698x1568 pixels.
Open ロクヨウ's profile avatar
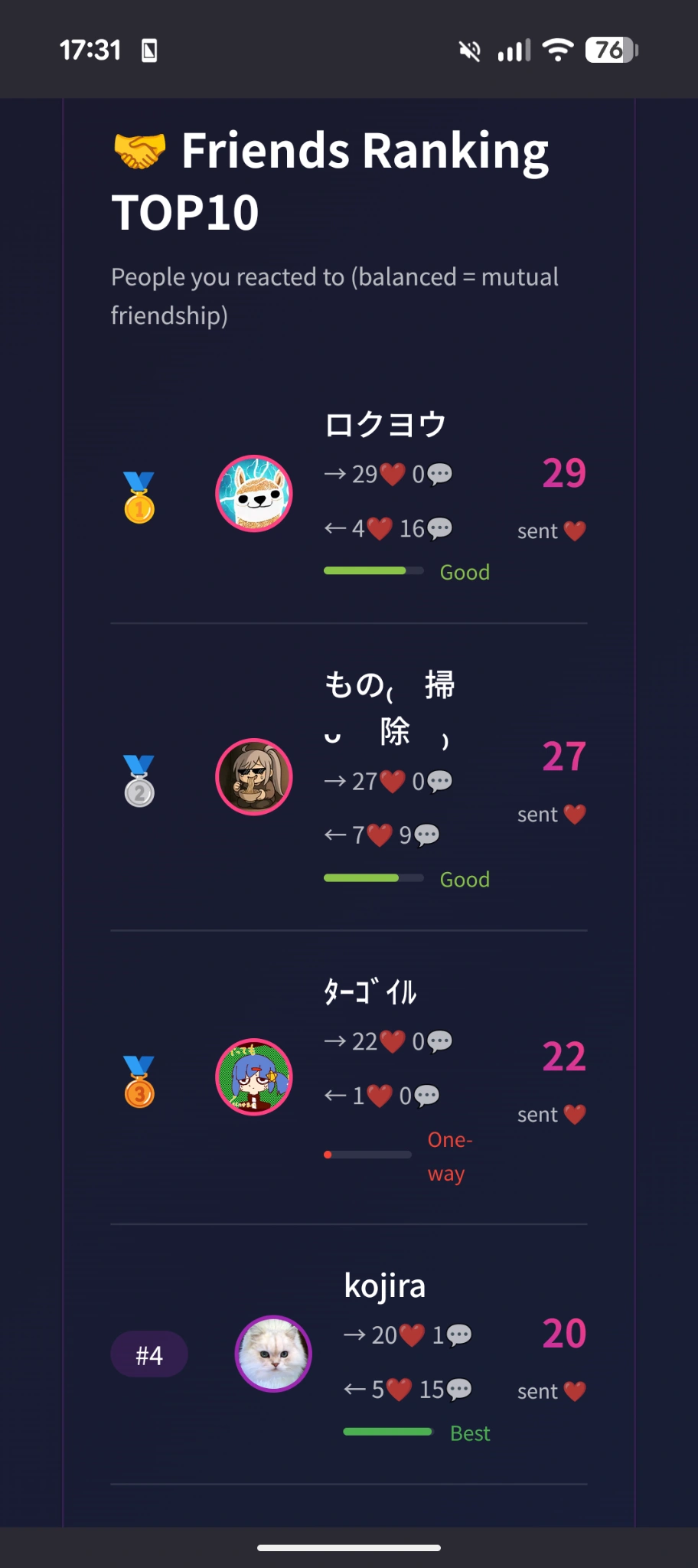coord(254,494)
